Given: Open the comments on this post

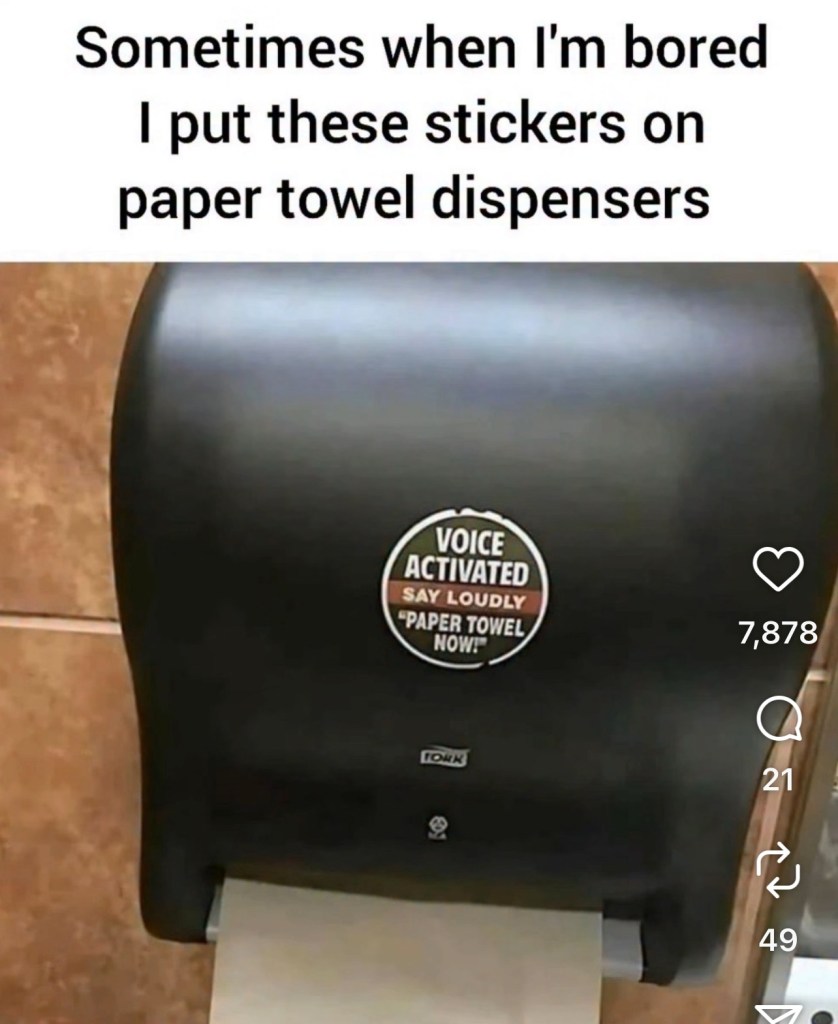Looking at the screenshot, I should pos(778,718).
